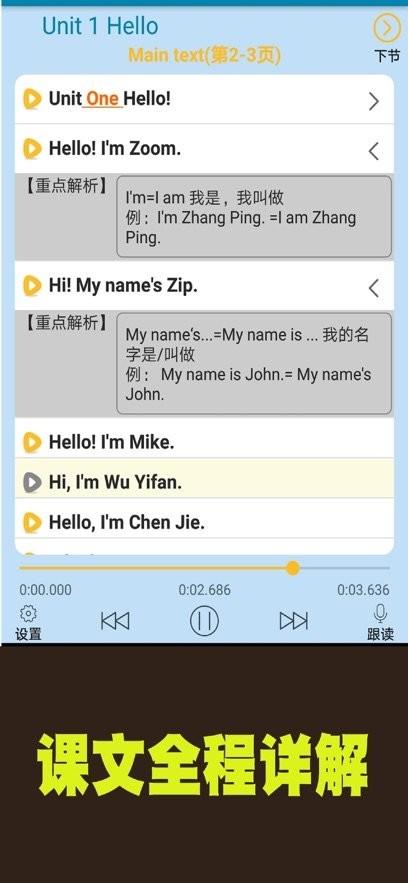
Task: Expand the notes for "Unit One Hello!"
Action: (374, 101)
